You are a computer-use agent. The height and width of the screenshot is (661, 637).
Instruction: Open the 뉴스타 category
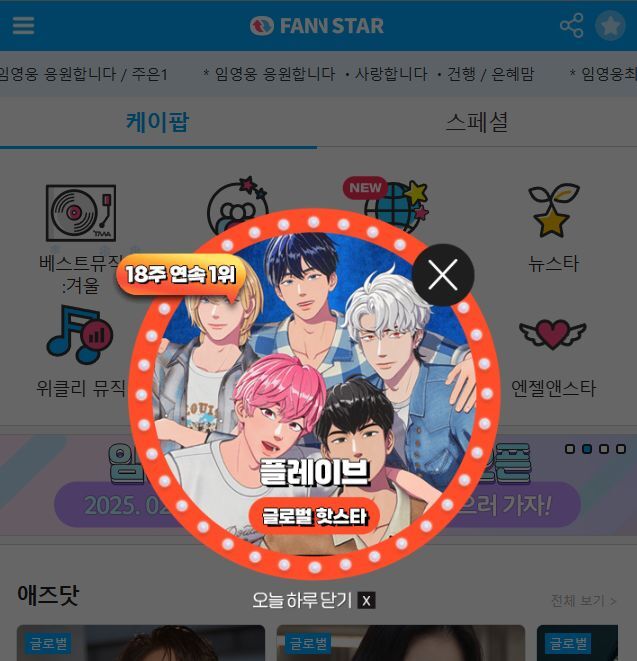[x=553, y=230]
